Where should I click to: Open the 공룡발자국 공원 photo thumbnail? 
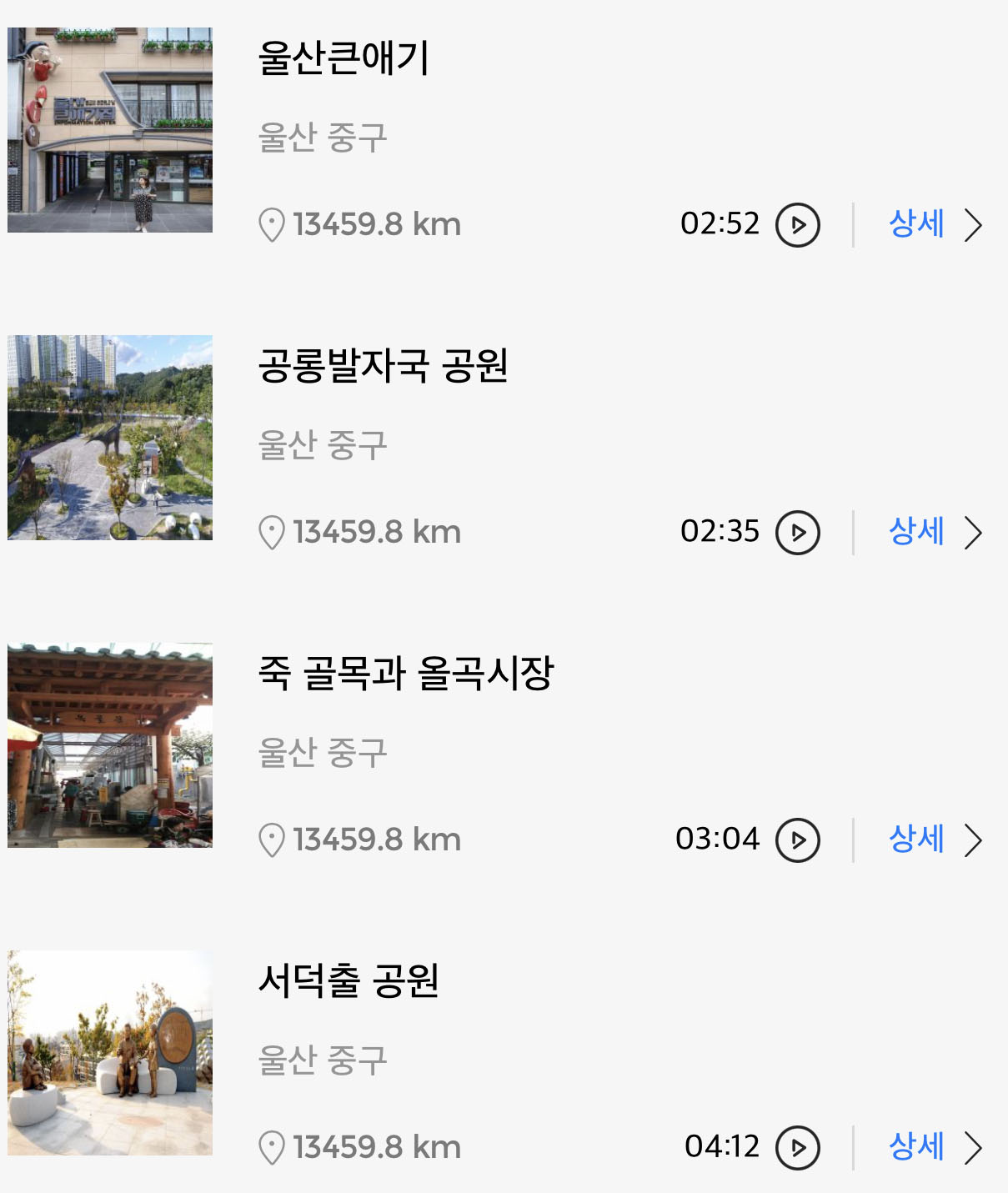(110, 438)
